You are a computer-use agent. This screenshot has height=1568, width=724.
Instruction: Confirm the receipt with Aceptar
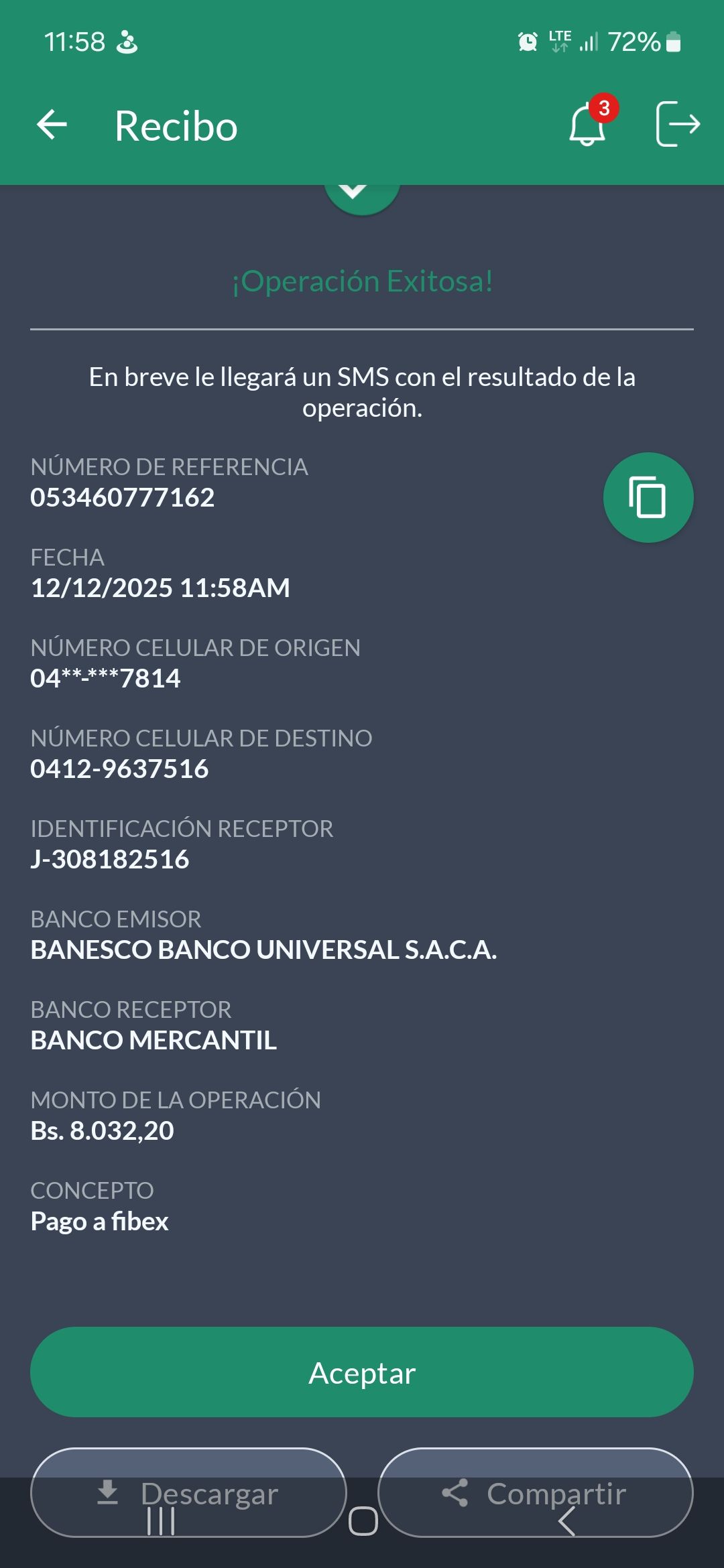click(x=362, y=1372)
